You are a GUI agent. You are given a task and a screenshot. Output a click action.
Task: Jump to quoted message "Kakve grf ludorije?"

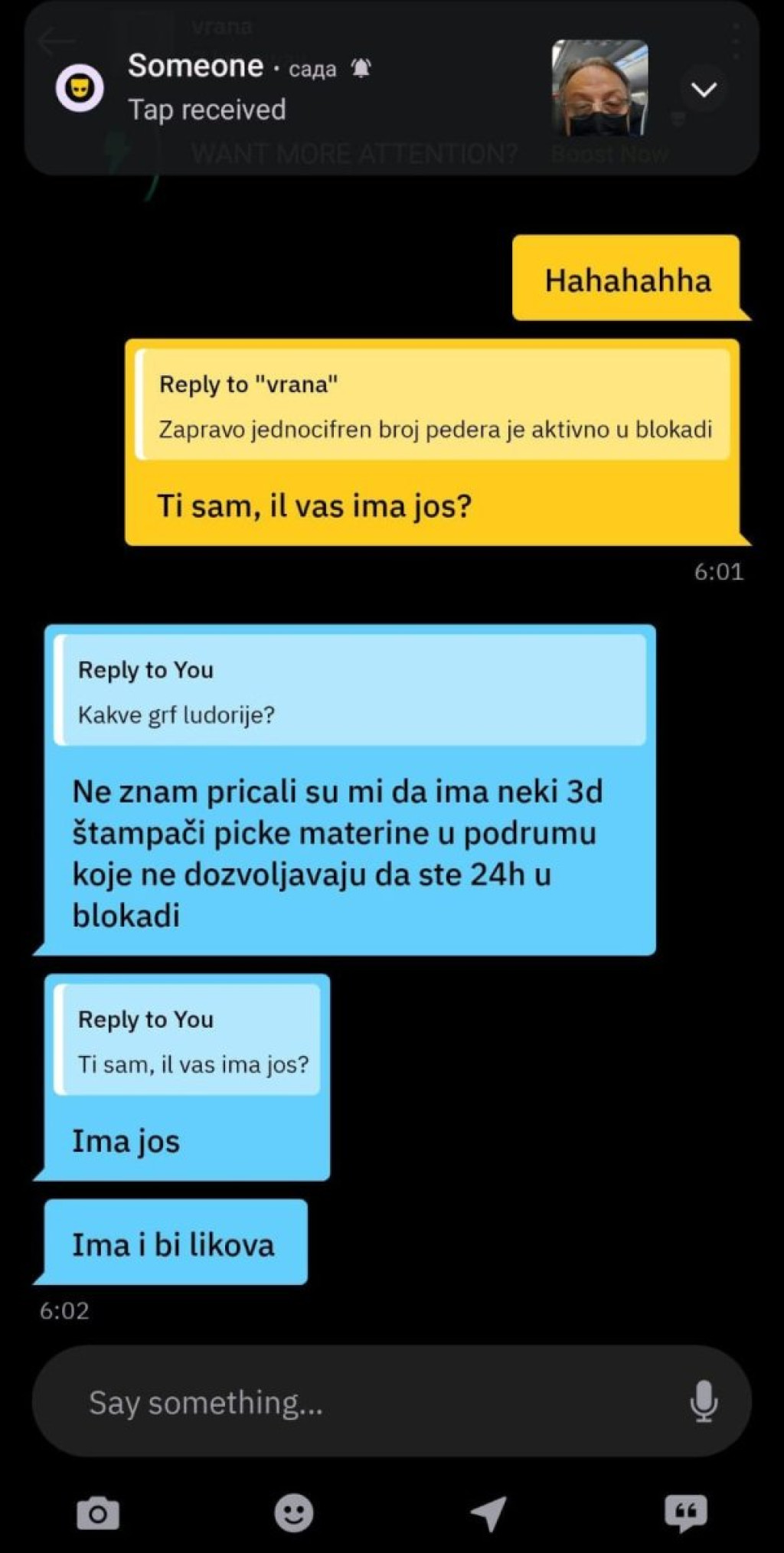coord(351,691)
